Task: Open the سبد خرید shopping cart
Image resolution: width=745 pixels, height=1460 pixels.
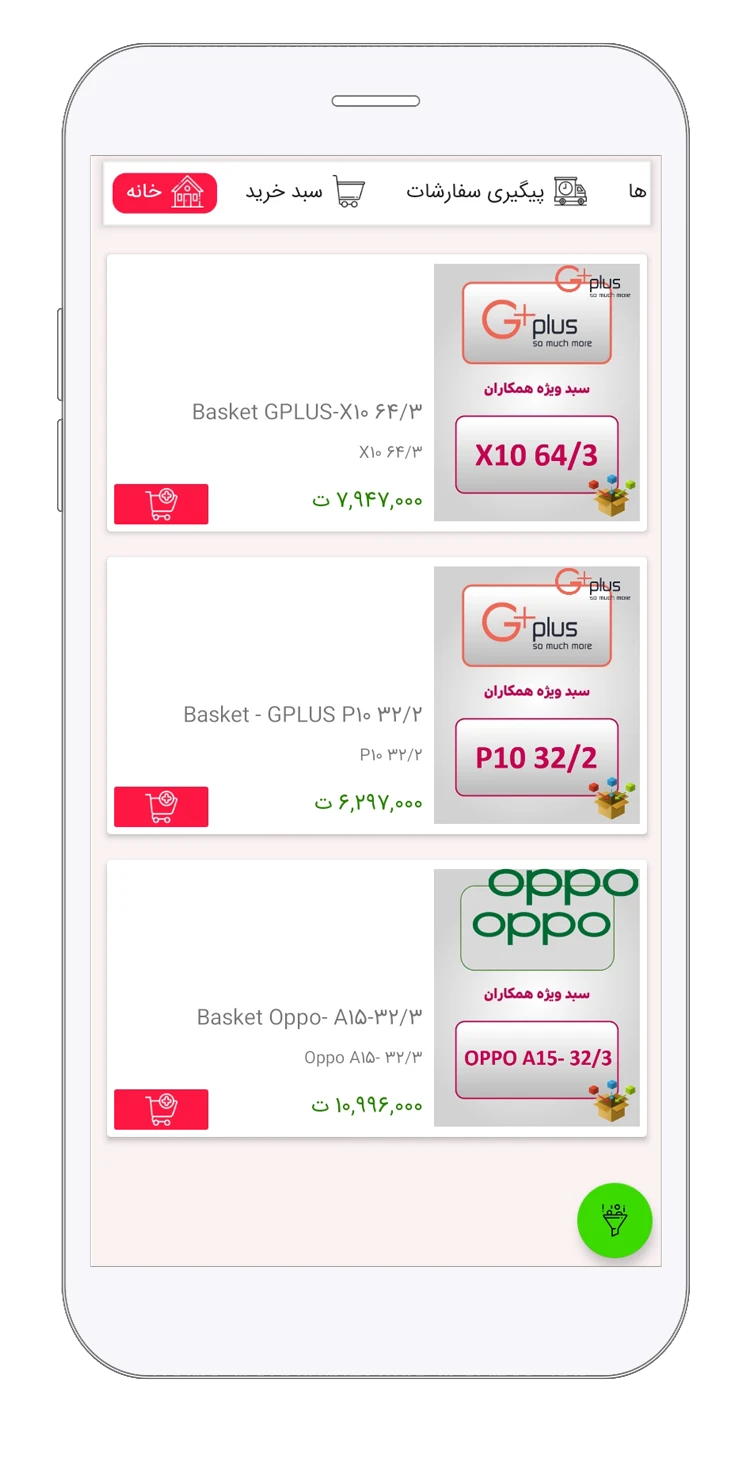Action: (x=306, y=192)
